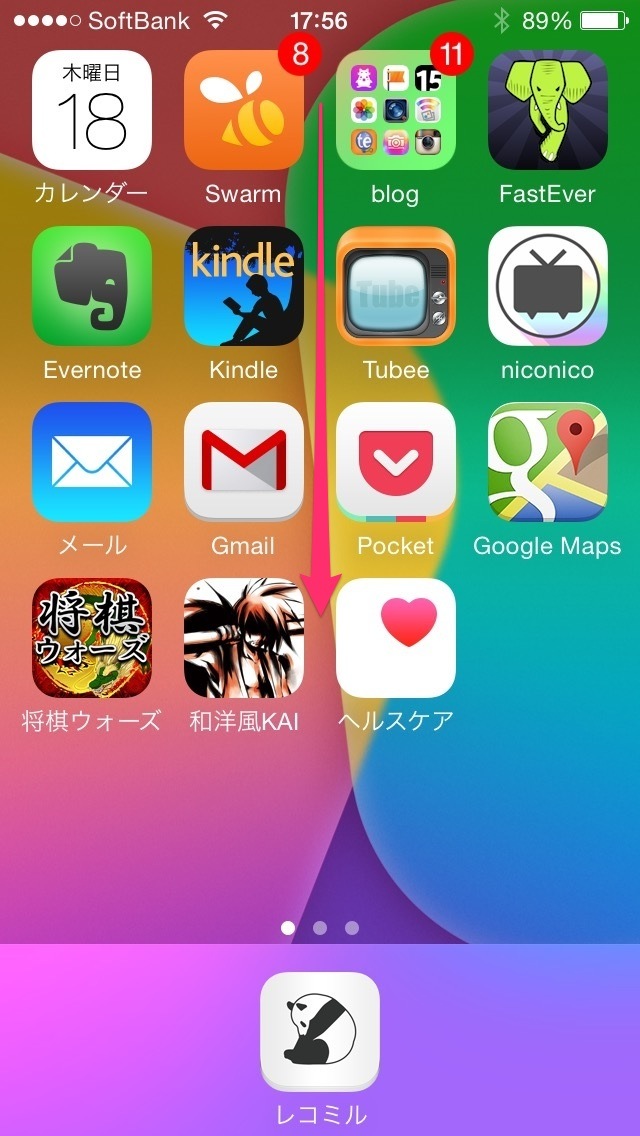This screenshot has width=640, height=1136.
Task: Open the Pocket app
Action: tap(396, 462)
